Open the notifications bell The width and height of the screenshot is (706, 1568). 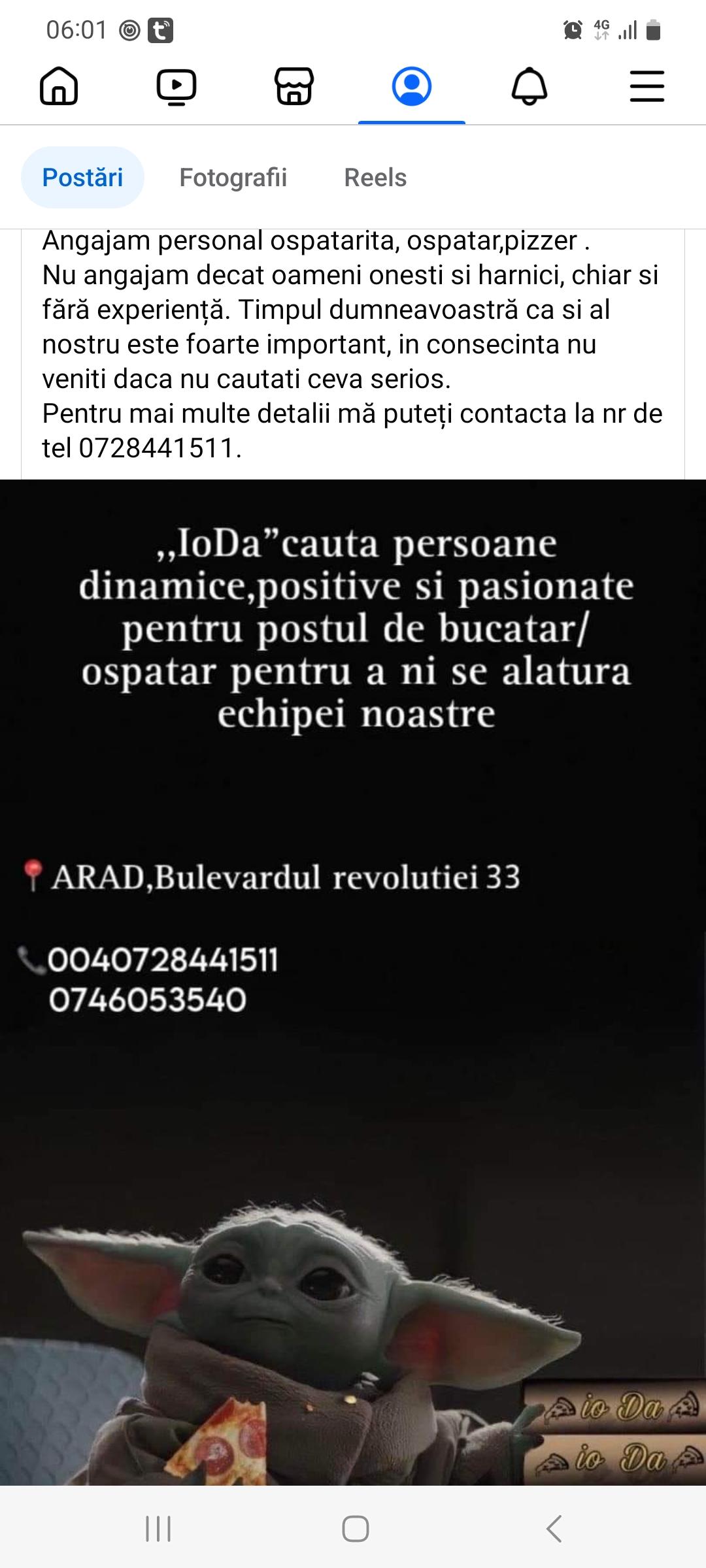point(529,86)
